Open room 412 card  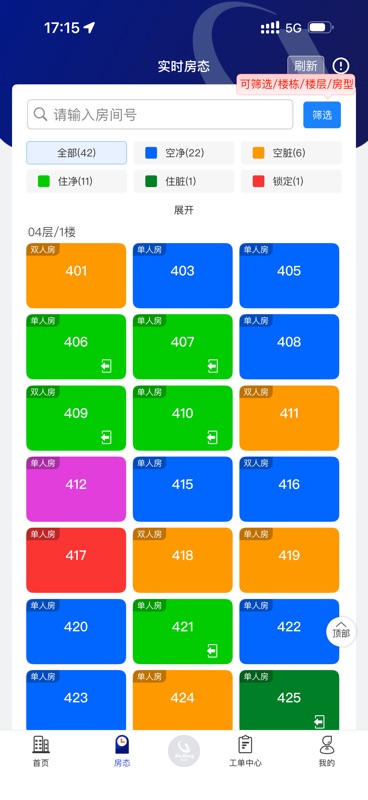76,489
